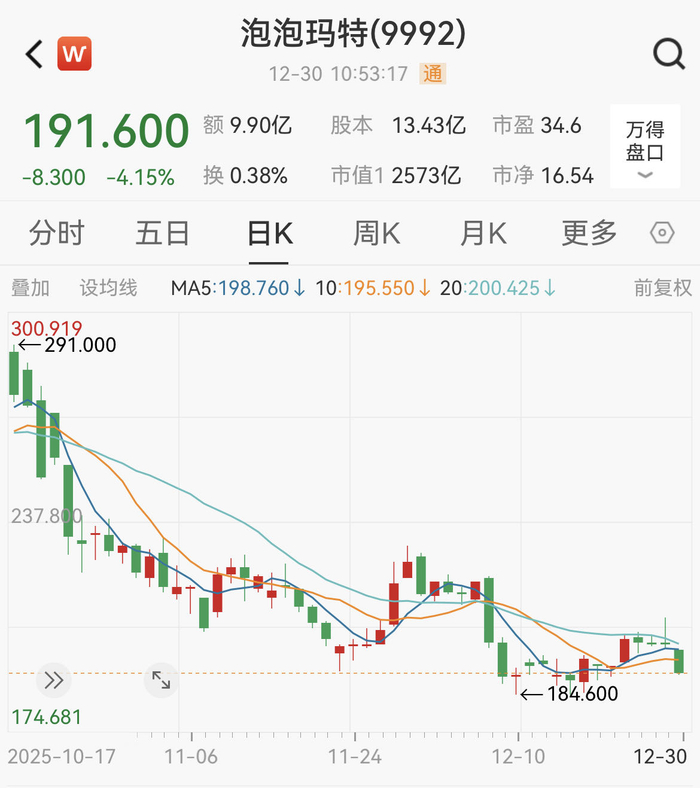This screenshot has height=788, width=700.
Task: Expand the chart to fullscreen
Action: coord(161,681)
